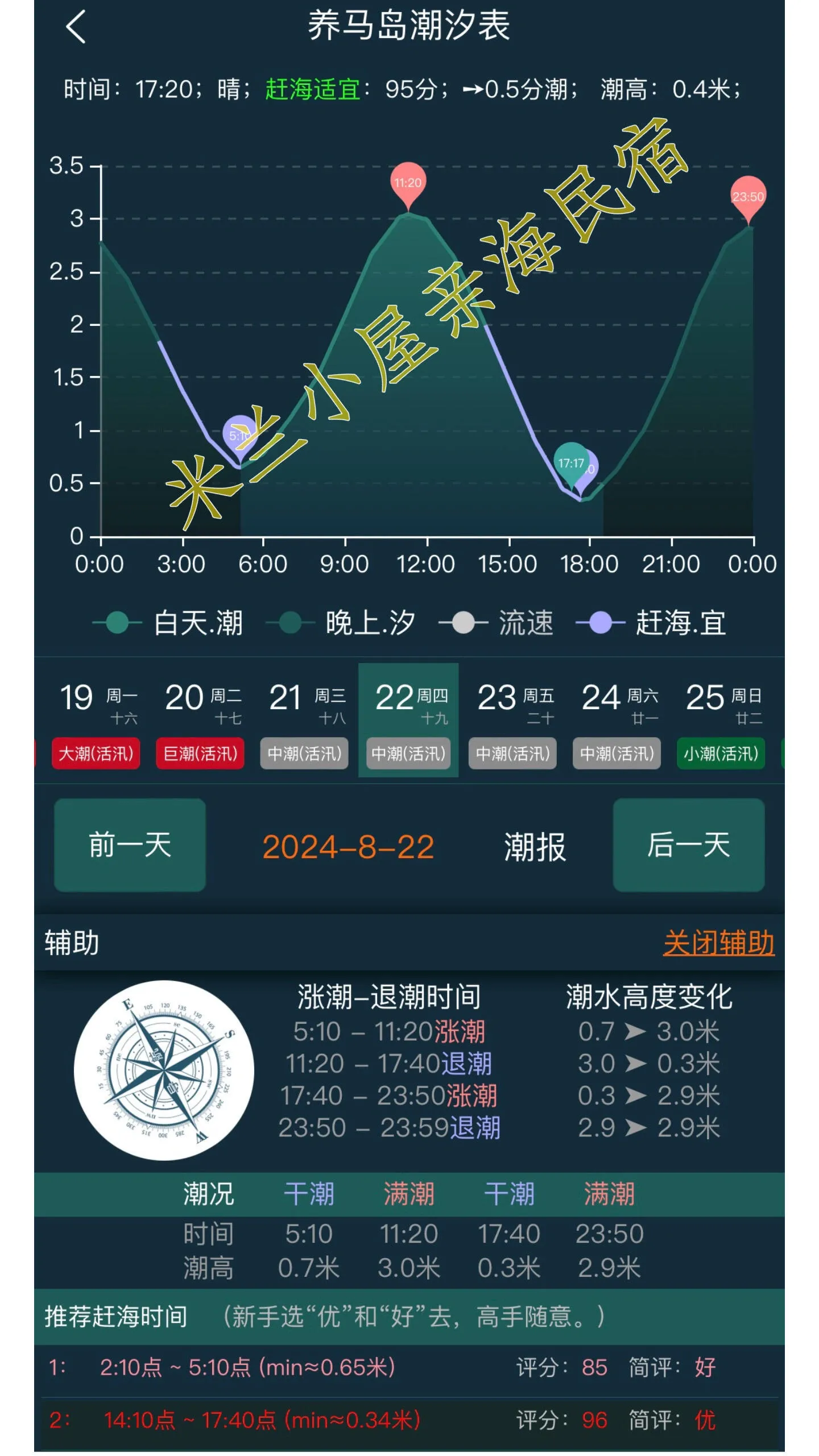The image size is (819, 1456).
Task: Toggle the 白天.潮 legend series
Action: pyautogui.click(x=169, y=623)
